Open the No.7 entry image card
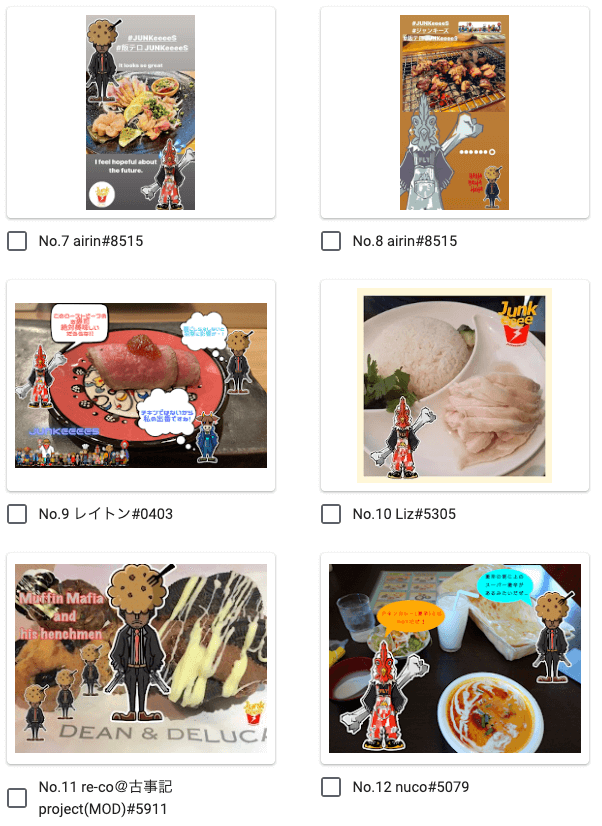This screenshot has width=602, height=826. coord(140,112)
